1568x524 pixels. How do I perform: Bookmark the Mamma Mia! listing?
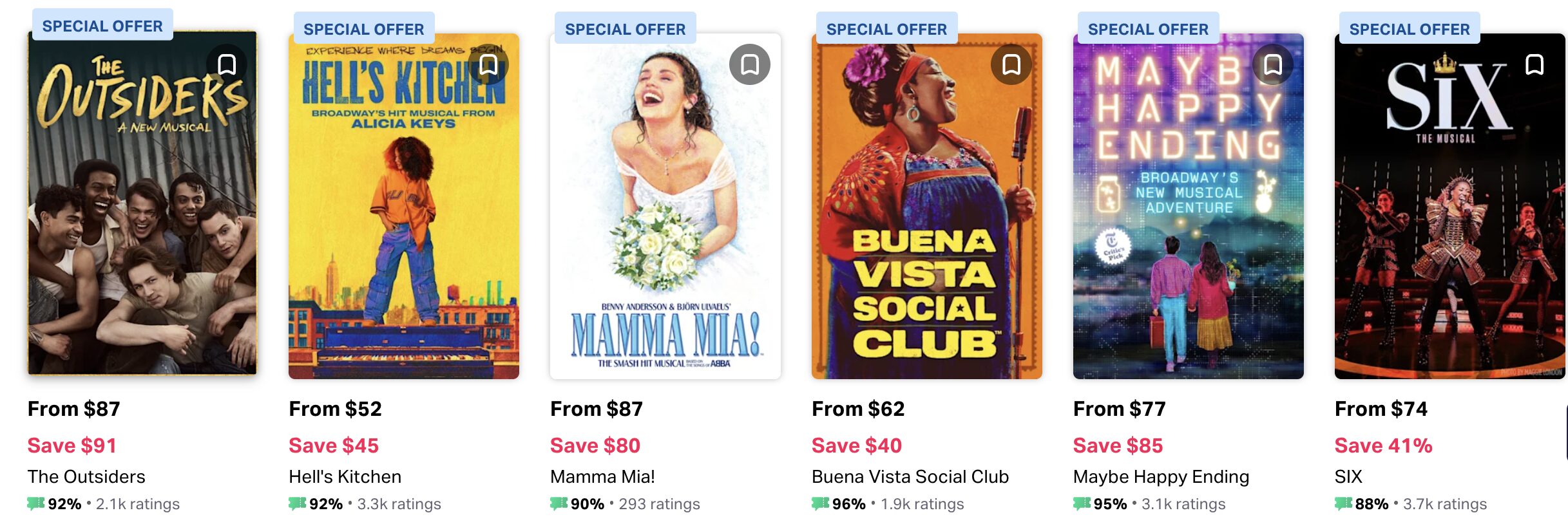tap(750, 64)
